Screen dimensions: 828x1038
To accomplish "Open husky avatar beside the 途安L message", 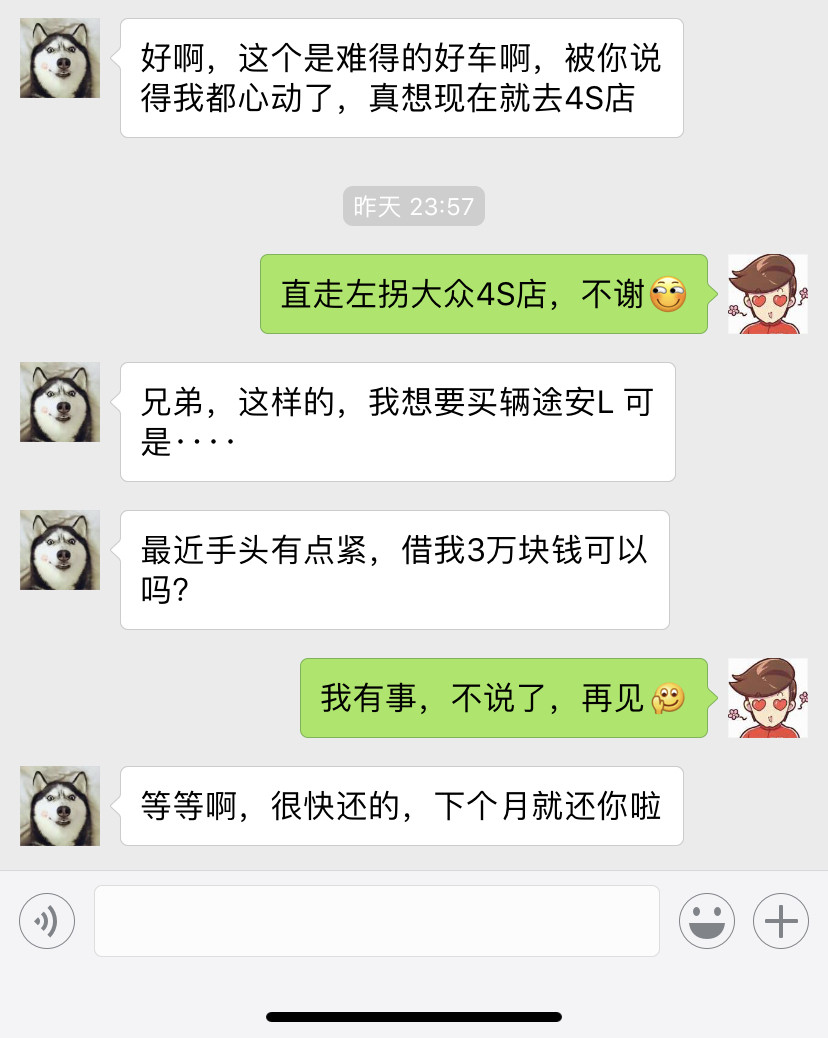I will point(60,402).
